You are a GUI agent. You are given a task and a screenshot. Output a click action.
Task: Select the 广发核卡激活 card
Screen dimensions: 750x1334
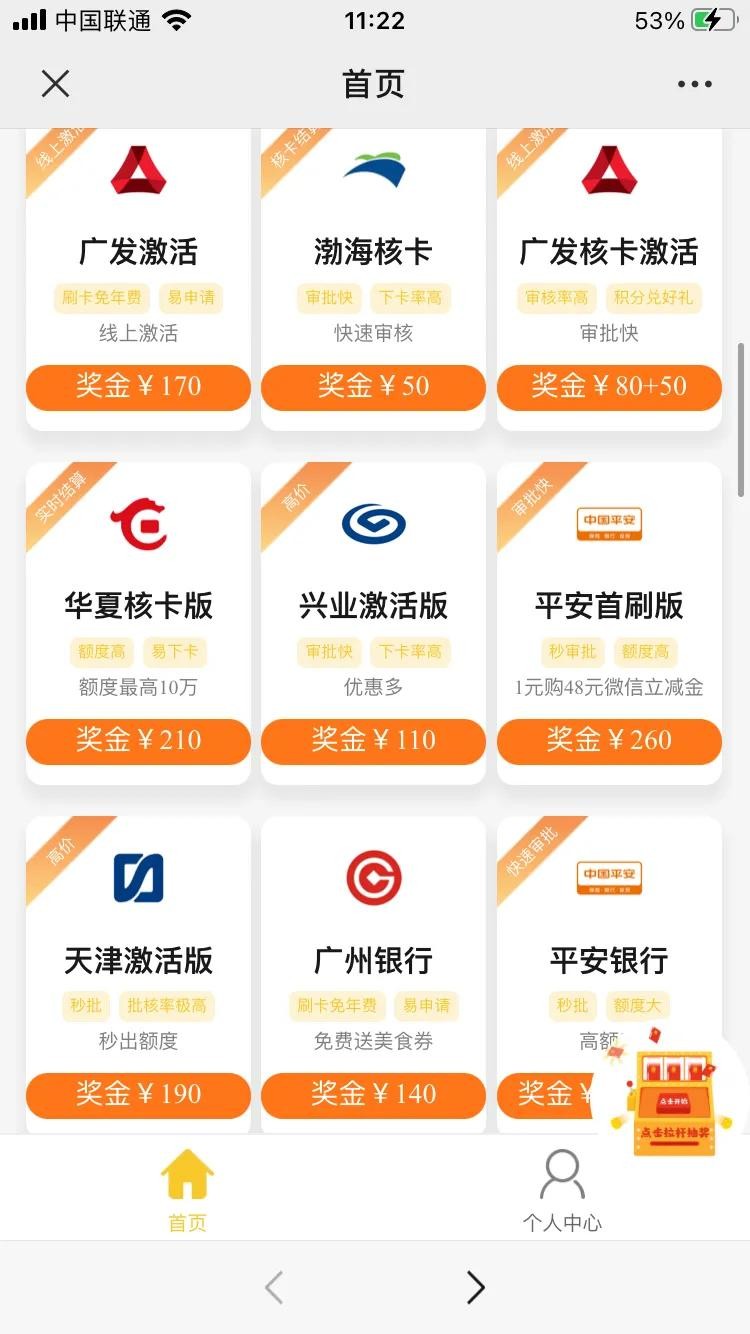click(609, 252)
